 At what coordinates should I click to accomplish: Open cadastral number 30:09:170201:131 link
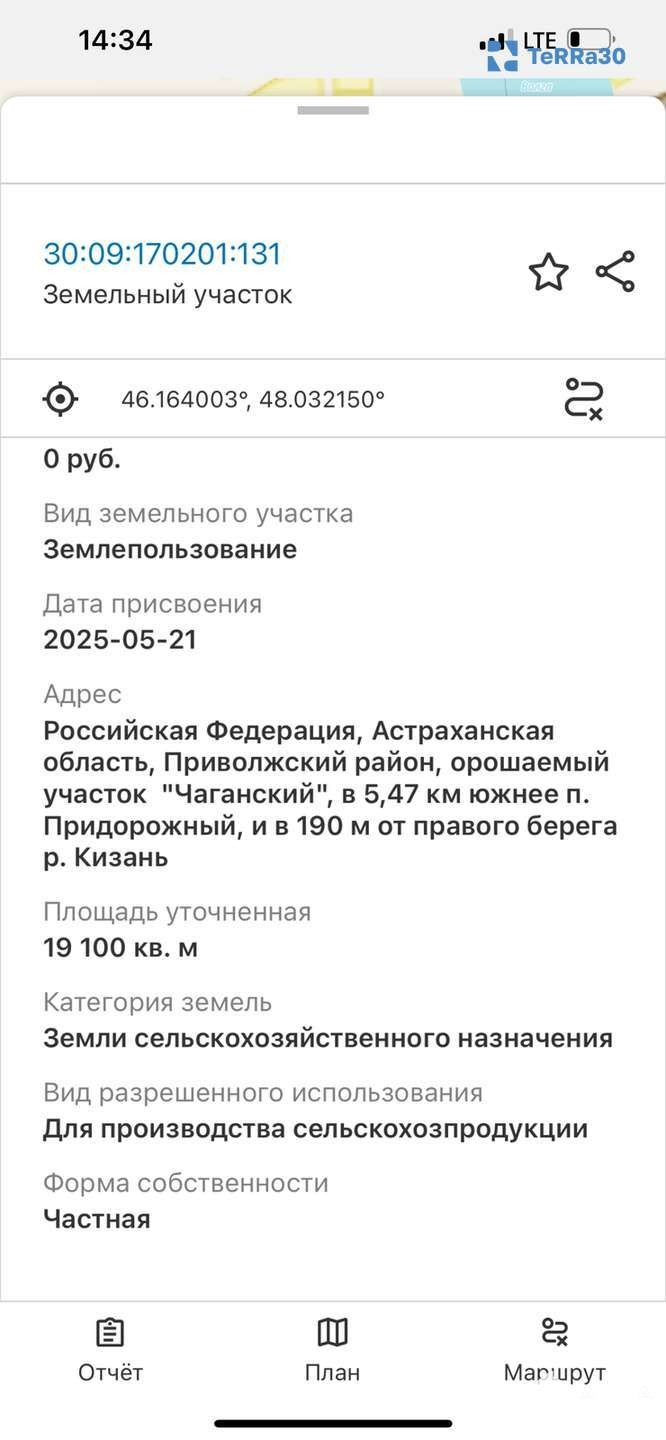(162, 254)
